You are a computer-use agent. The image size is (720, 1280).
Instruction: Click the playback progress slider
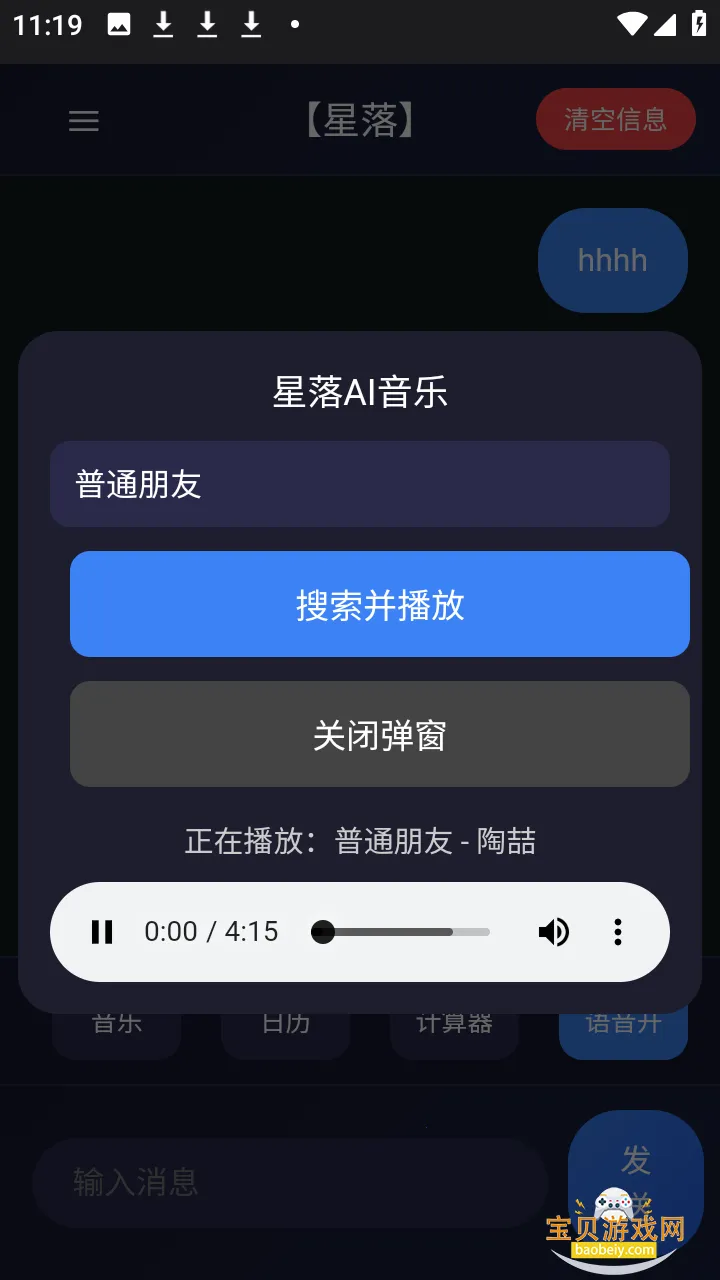(x=400, y=931)
